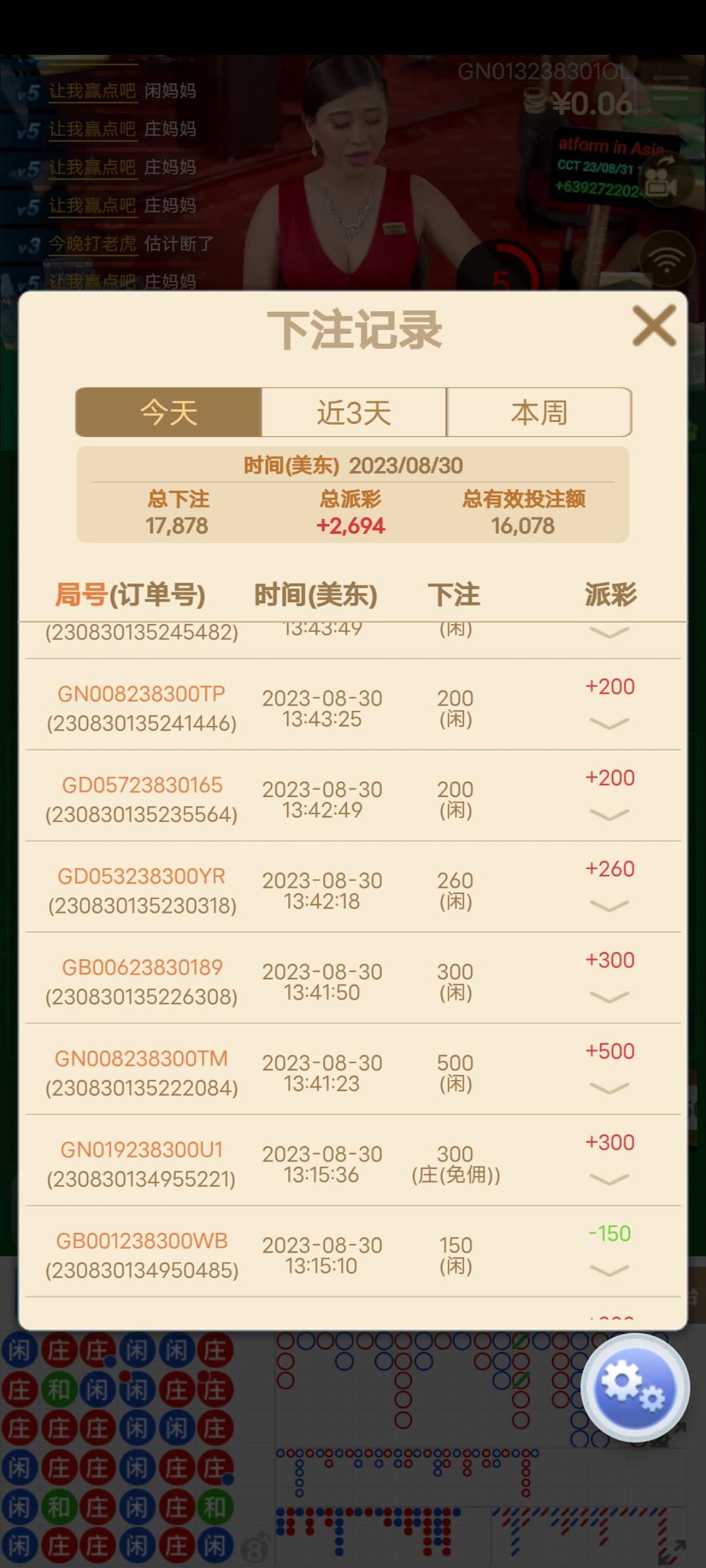
Task: Expand details for bet GD05723830165
Action: pos(609,814)
